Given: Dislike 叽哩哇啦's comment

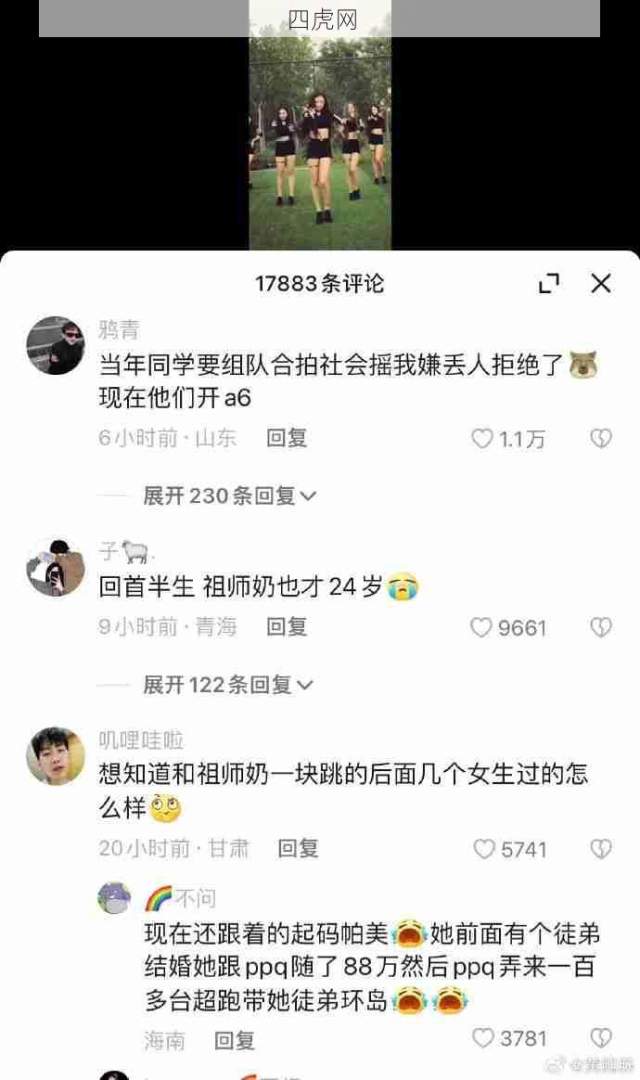Looking at the screenshot, I should (x=600, y=849).
